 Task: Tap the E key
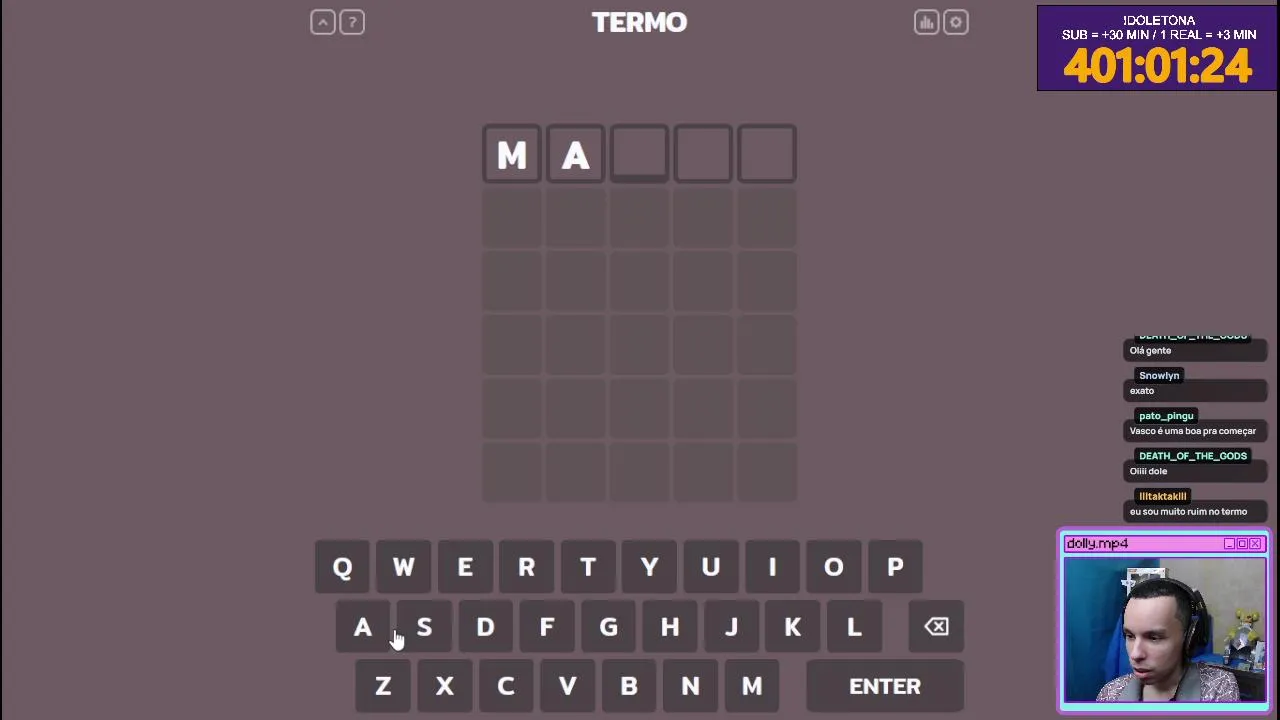point(465,567)
